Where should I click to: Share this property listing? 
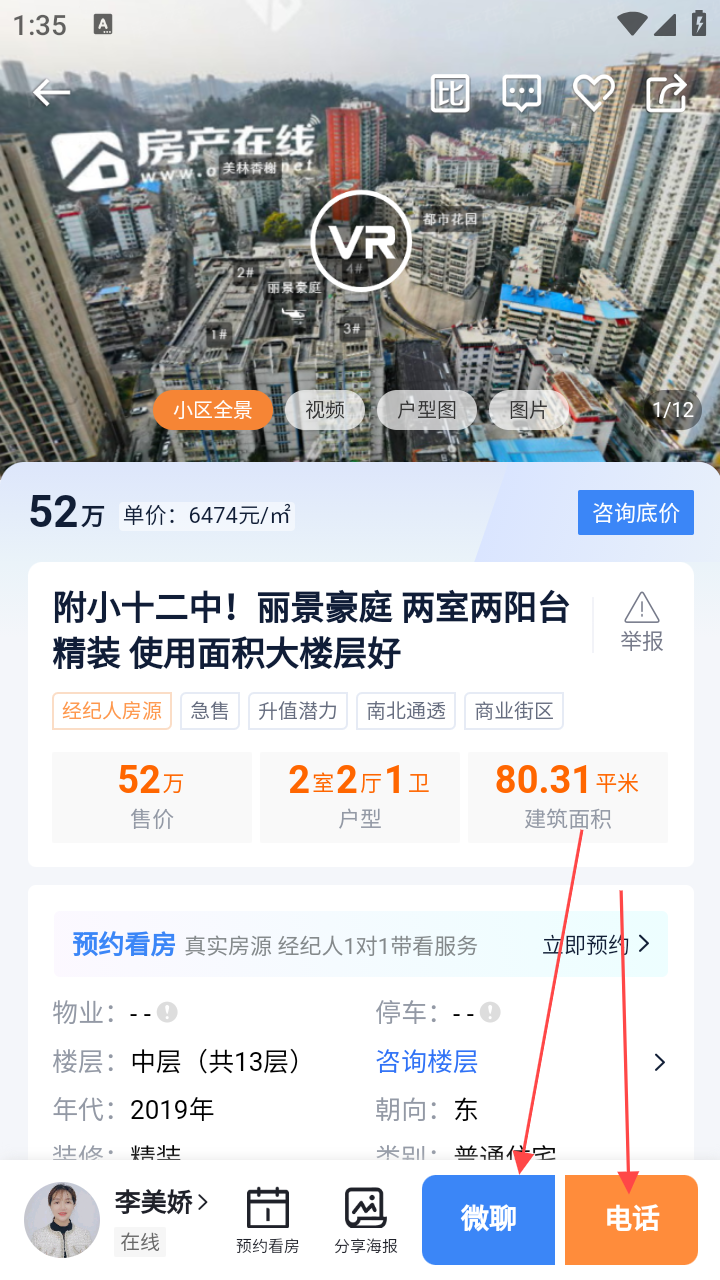click(666, 93)
